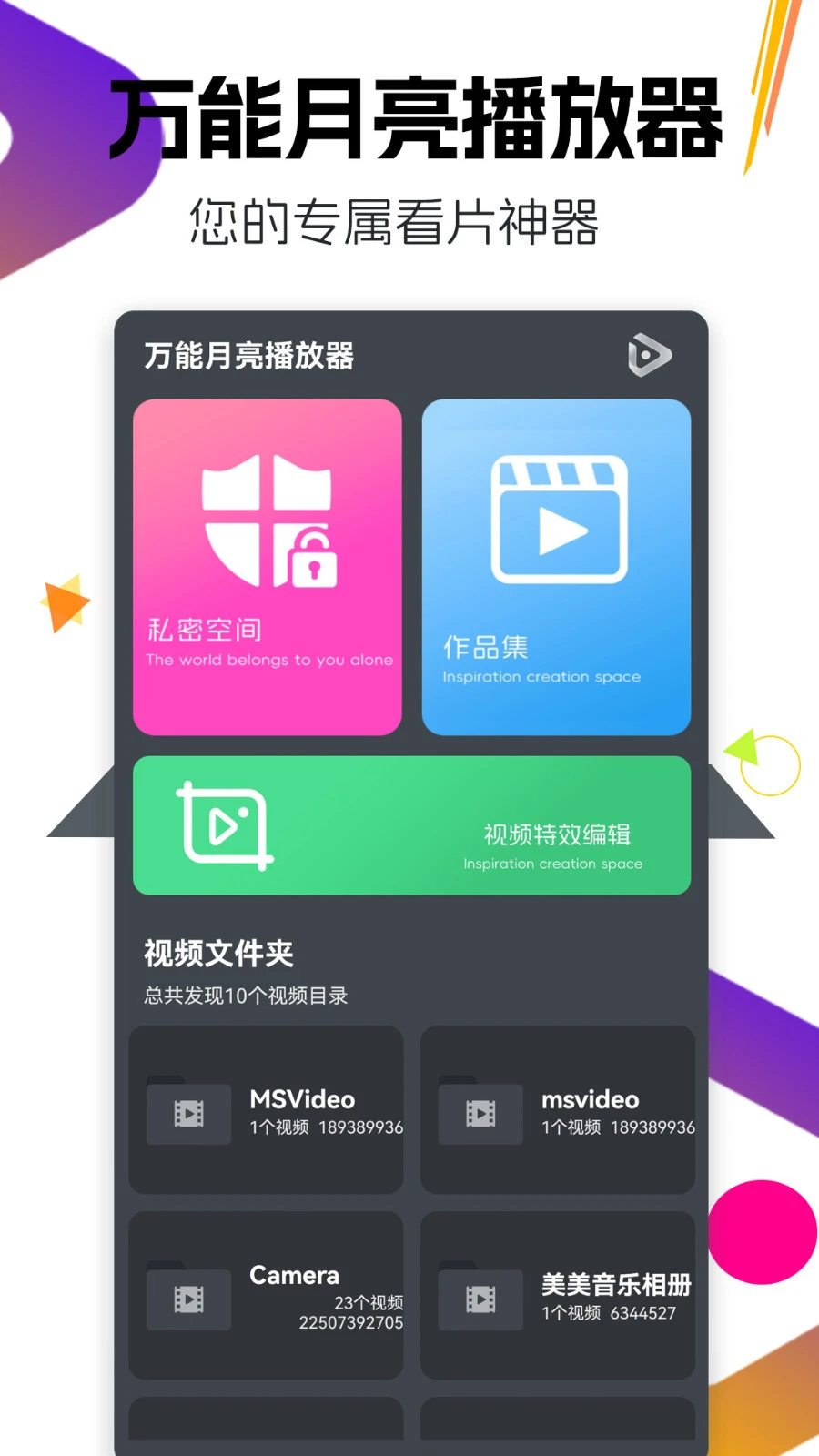This screenshot has width=819, height=1456.
Task: Click the 万能月亮播放器 title in app header
Action: [252, 355]
